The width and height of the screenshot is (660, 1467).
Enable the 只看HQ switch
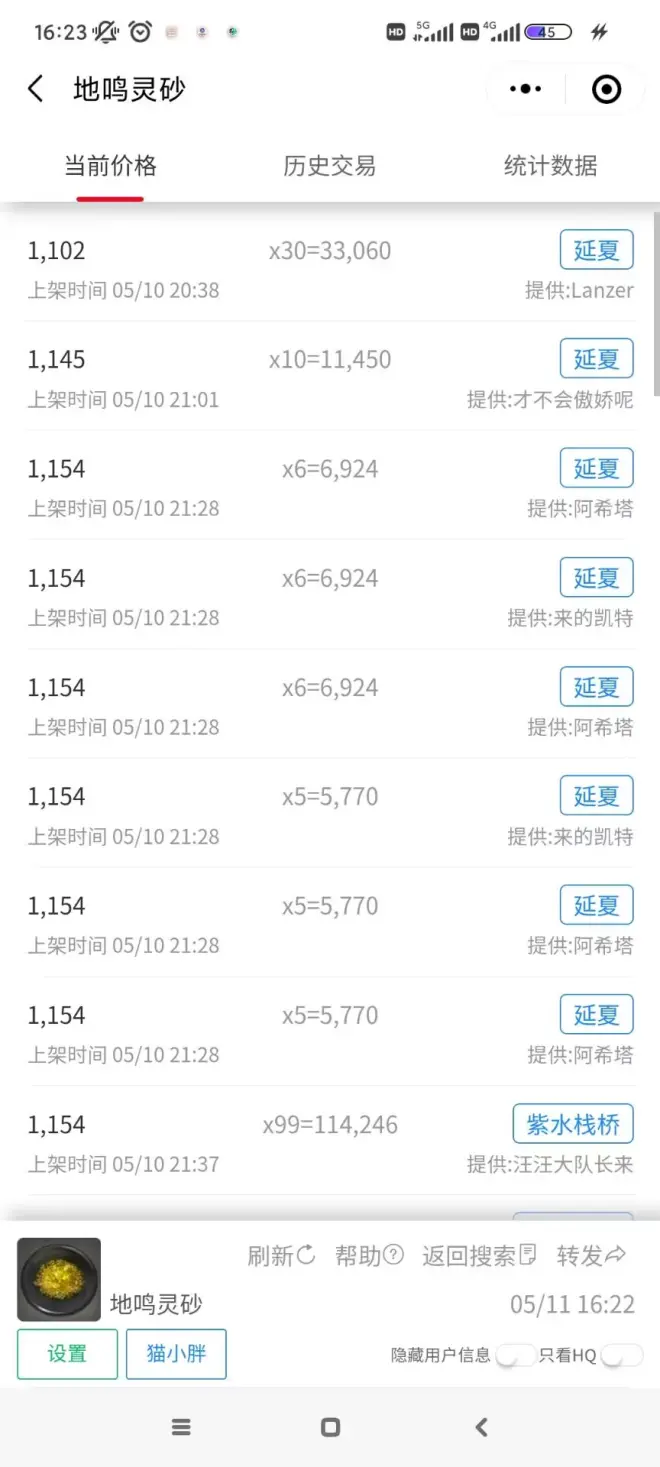pyautogui.click(x=621, y=1356)
